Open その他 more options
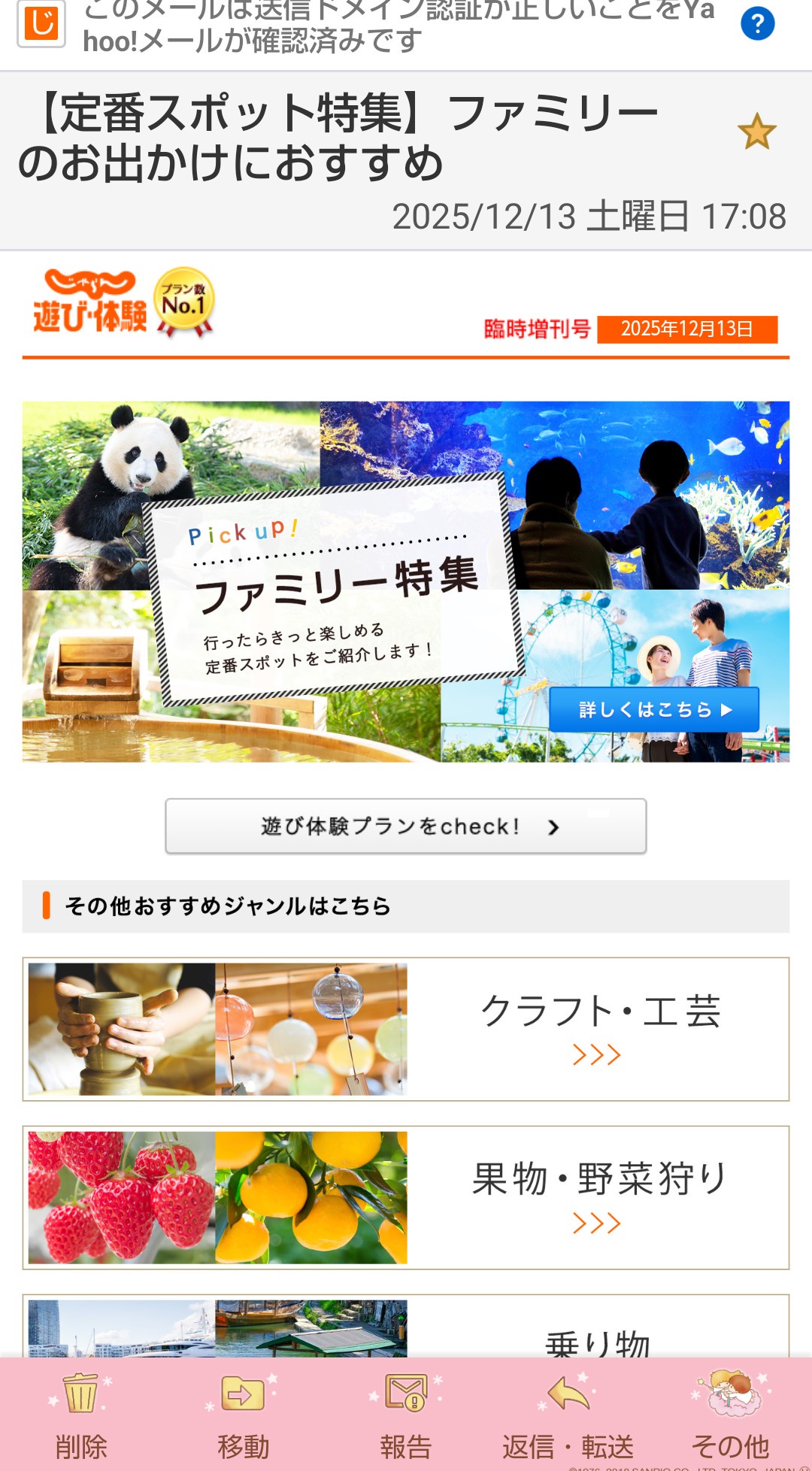812x1471 pixels. point(730,1414)
